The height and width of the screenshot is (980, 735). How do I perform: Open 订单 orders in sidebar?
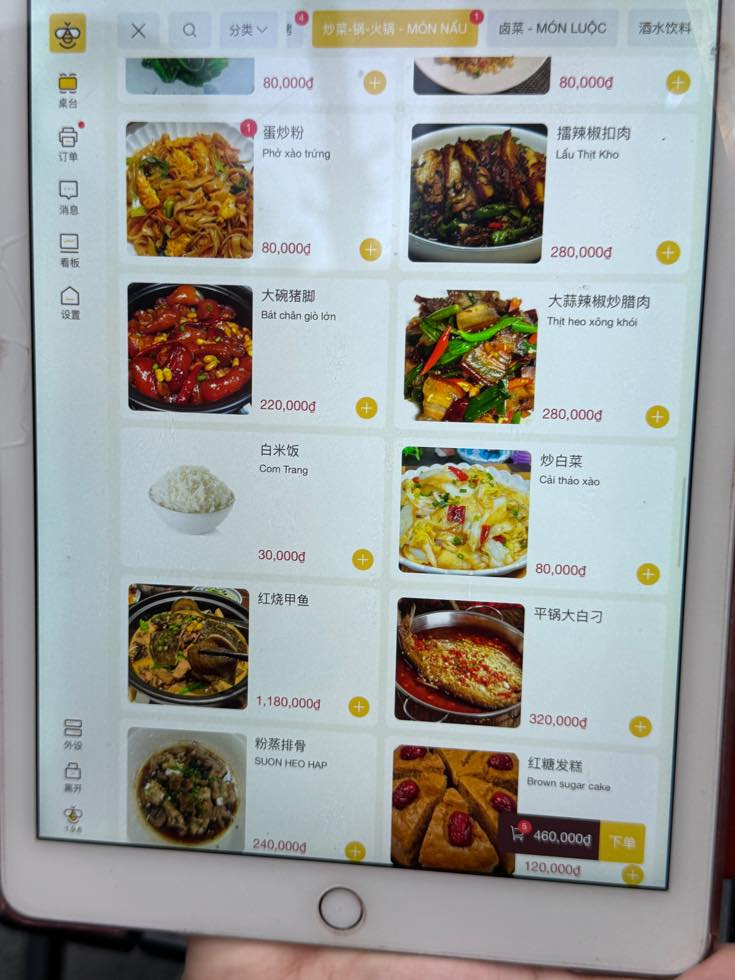click(x=68, y=143)
